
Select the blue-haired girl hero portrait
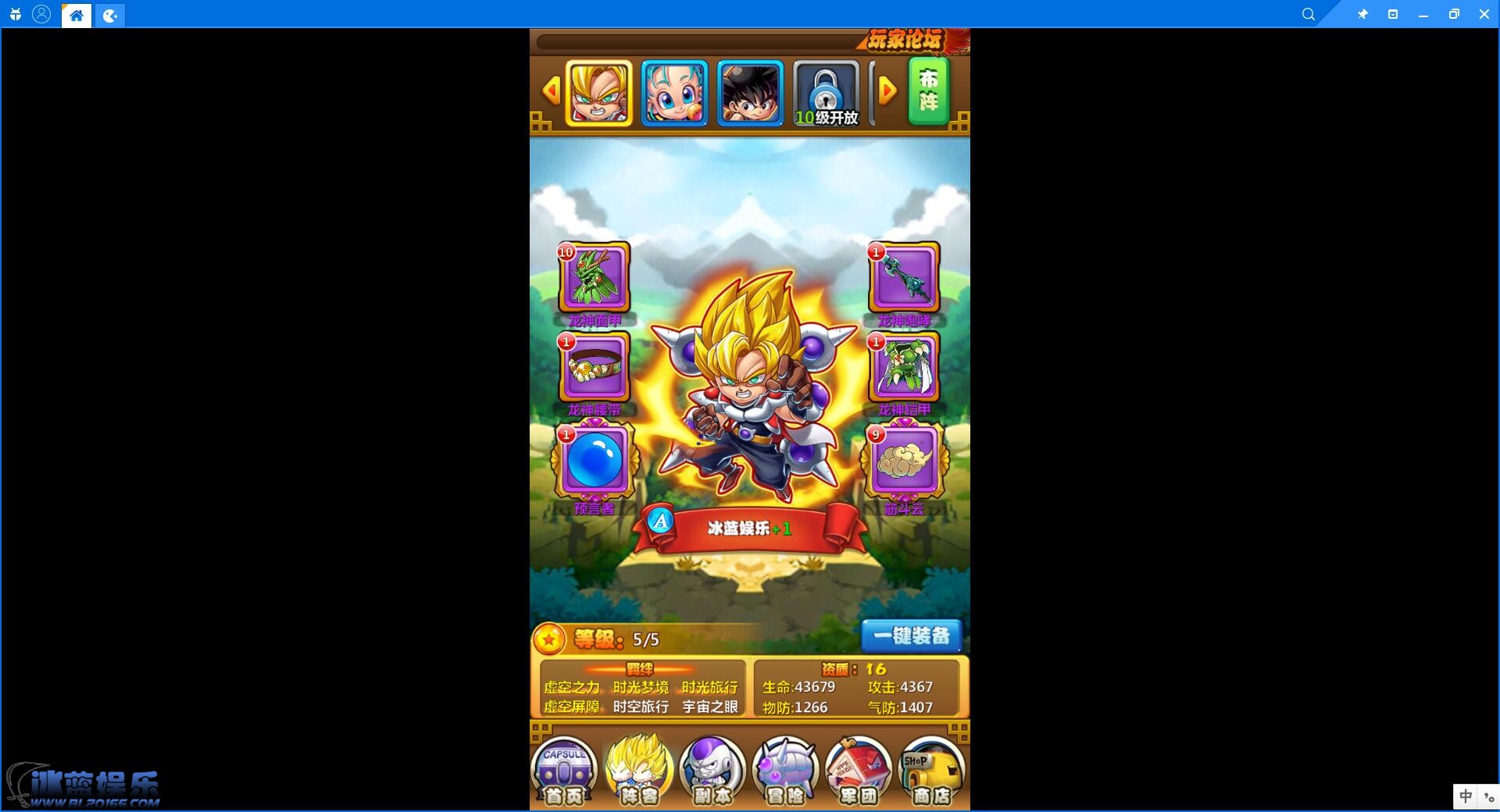(x=674, y=93)
